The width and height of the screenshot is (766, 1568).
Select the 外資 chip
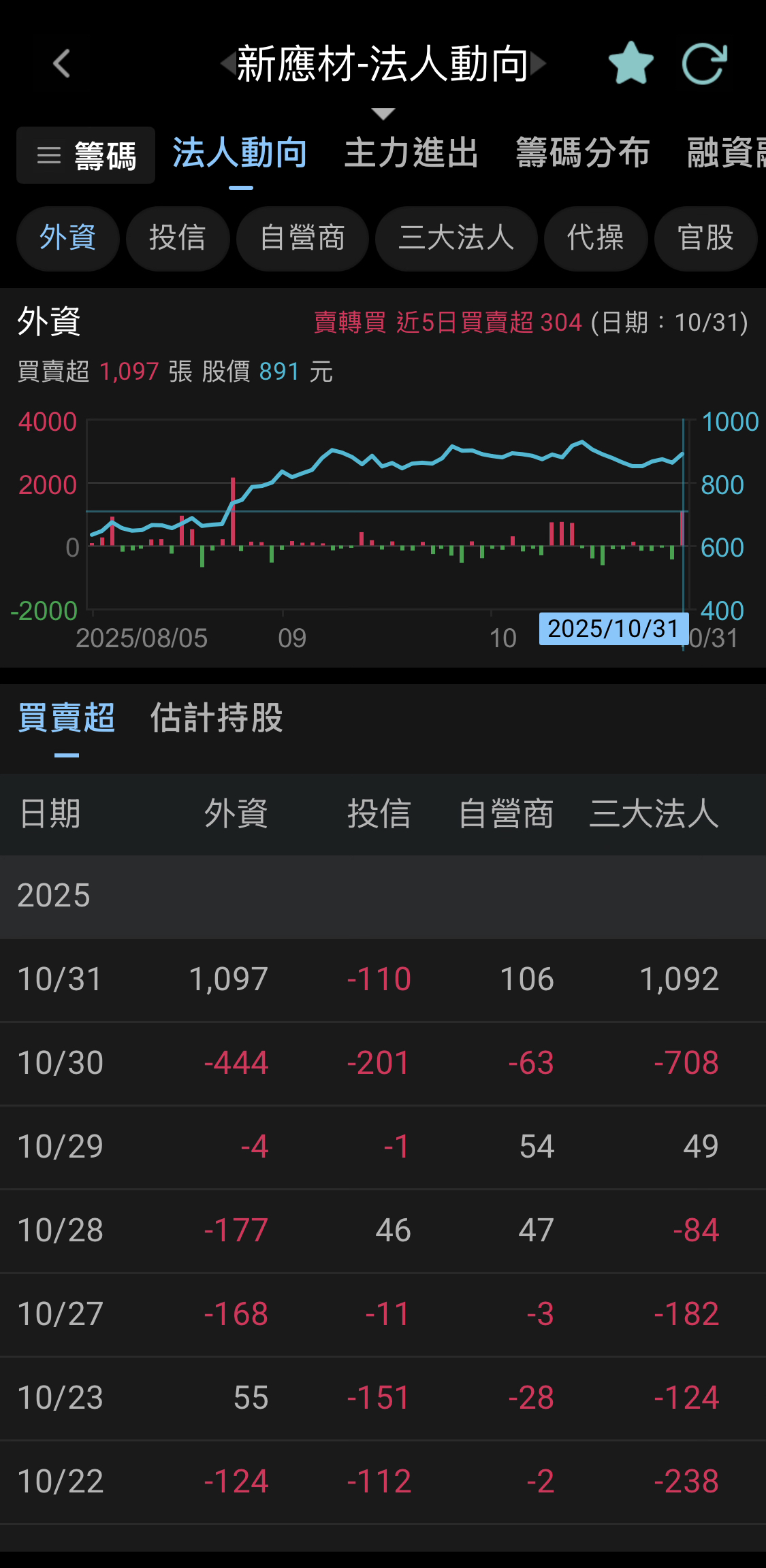tap(68, 238)
